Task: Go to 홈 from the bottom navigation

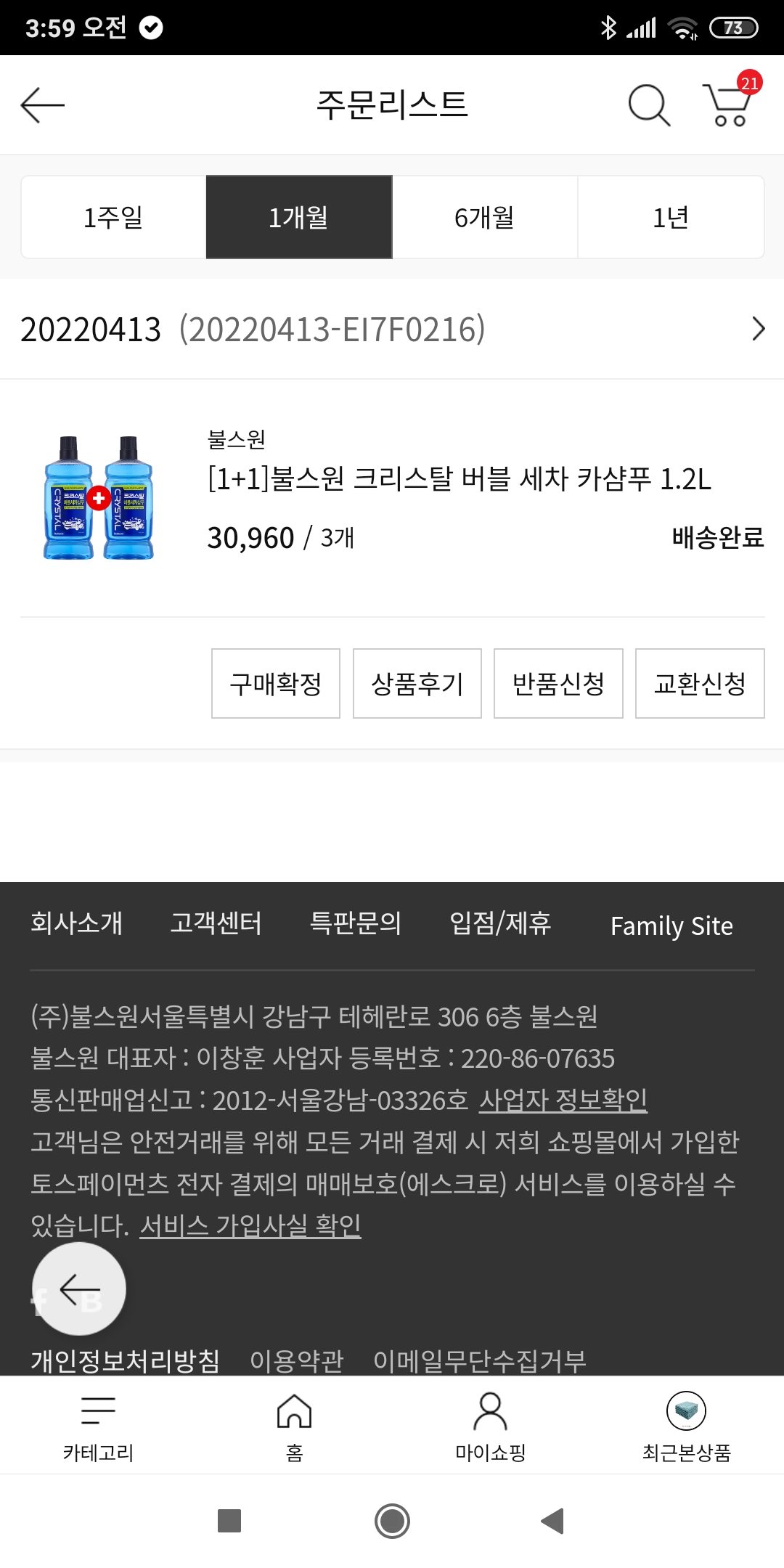Action: tap(294, 1426)
